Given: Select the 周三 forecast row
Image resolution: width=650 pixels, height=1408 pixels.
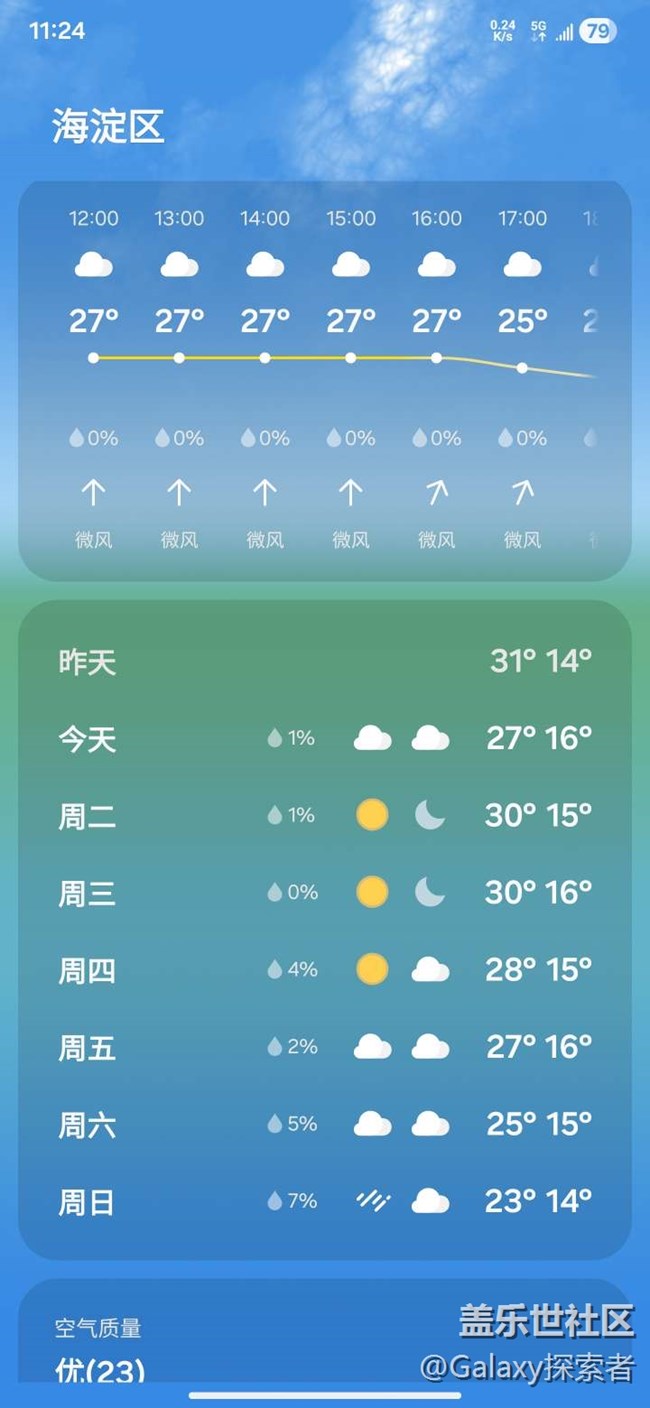Looking at the screenshot, I should pyautogui.click(x=325, y=892).
